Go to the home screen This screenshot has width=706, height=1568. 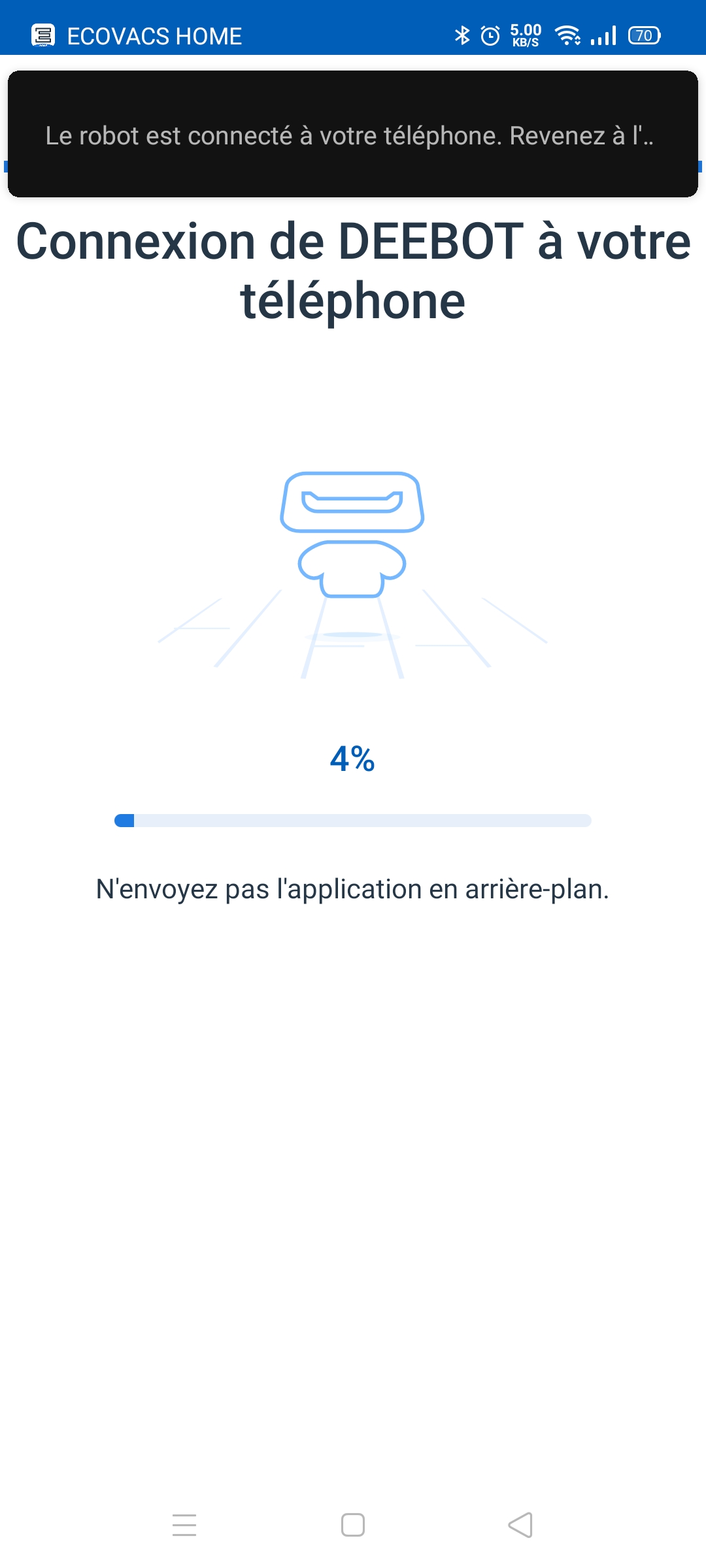pos(353,1525)
